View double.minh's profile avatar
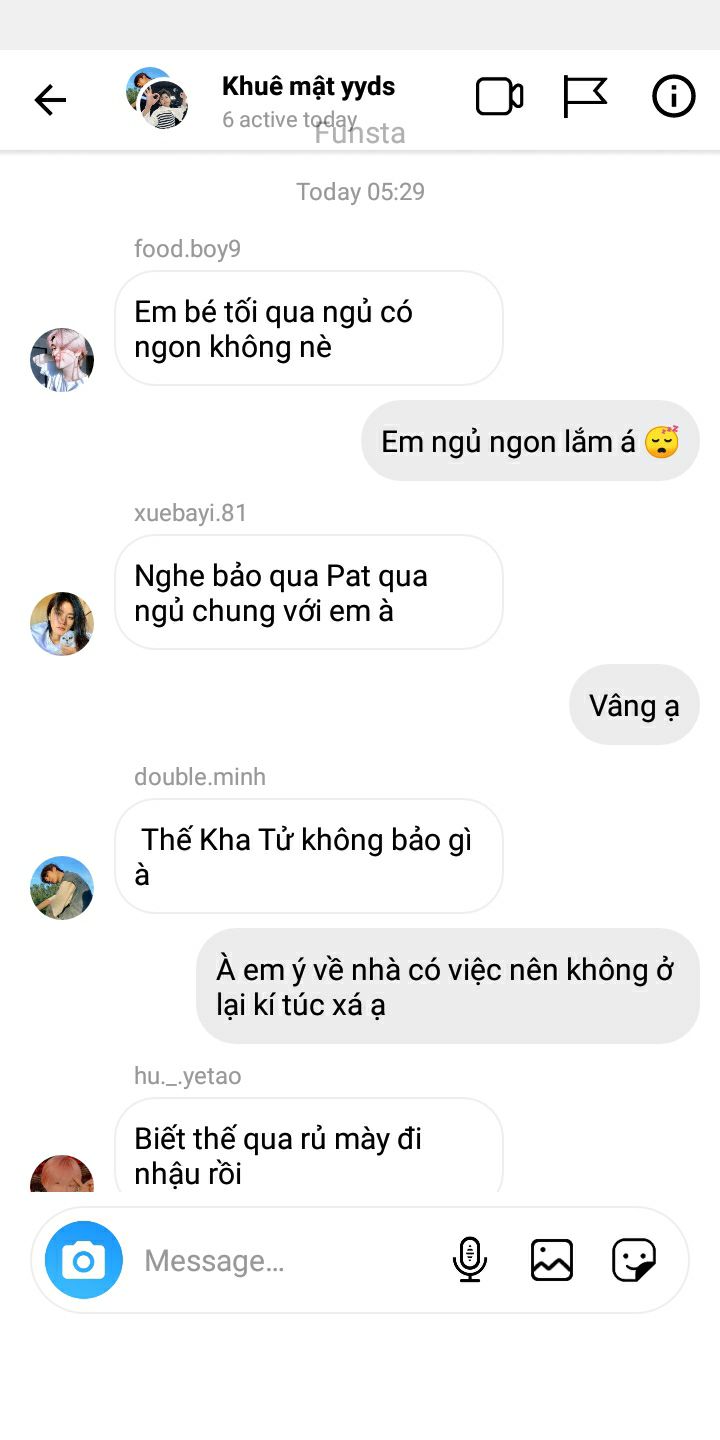 point(62,887)
